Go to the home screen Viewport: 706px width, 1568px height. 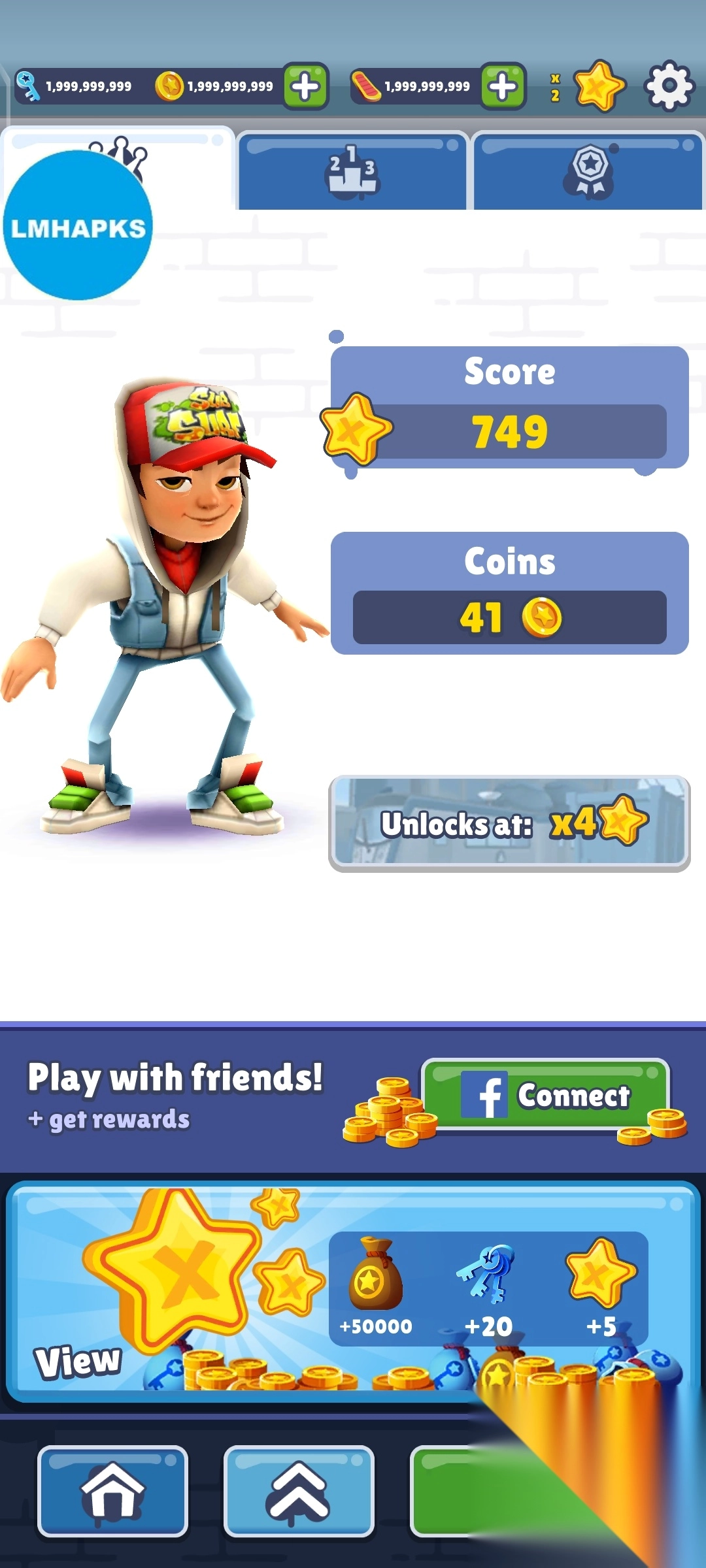(x=112, y=1491)
